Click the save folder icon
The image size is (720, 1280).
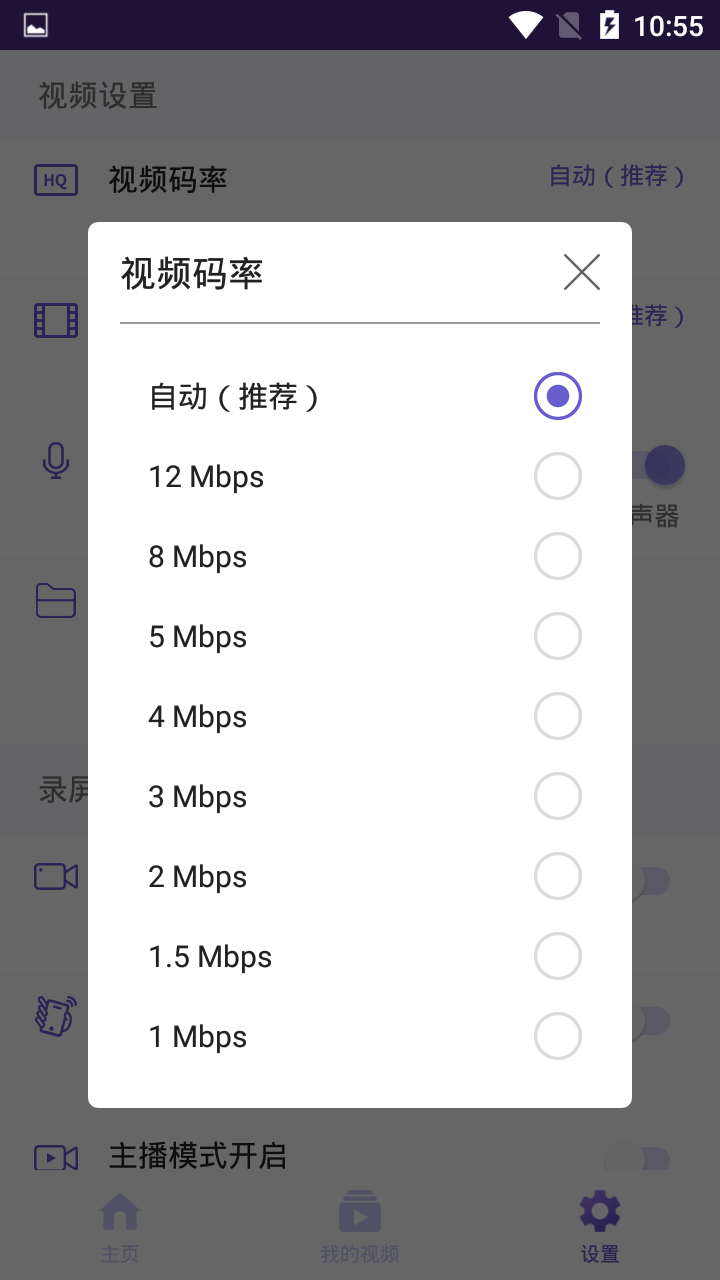[55, 600]
